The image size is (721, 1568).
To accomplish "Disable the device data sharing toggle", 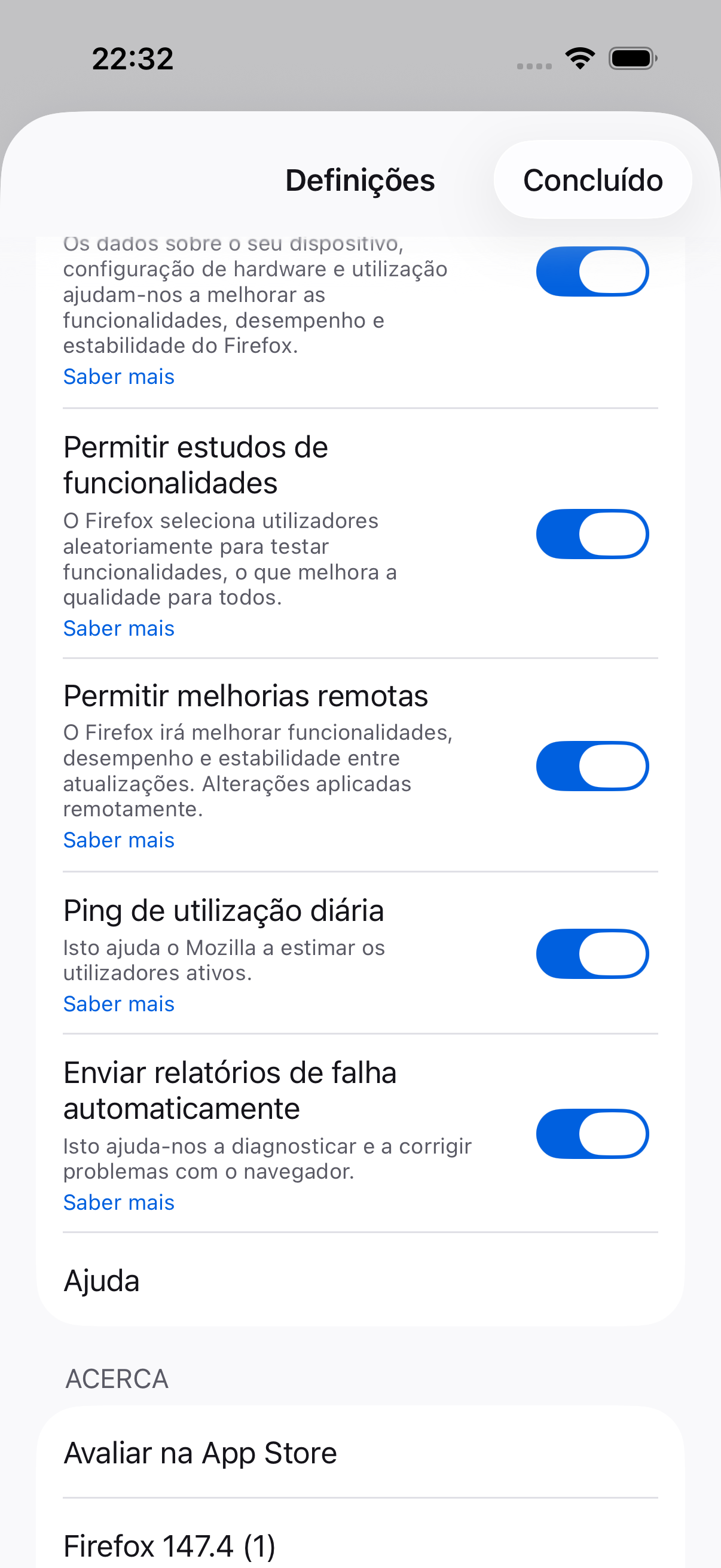I will tap(591, 271).
